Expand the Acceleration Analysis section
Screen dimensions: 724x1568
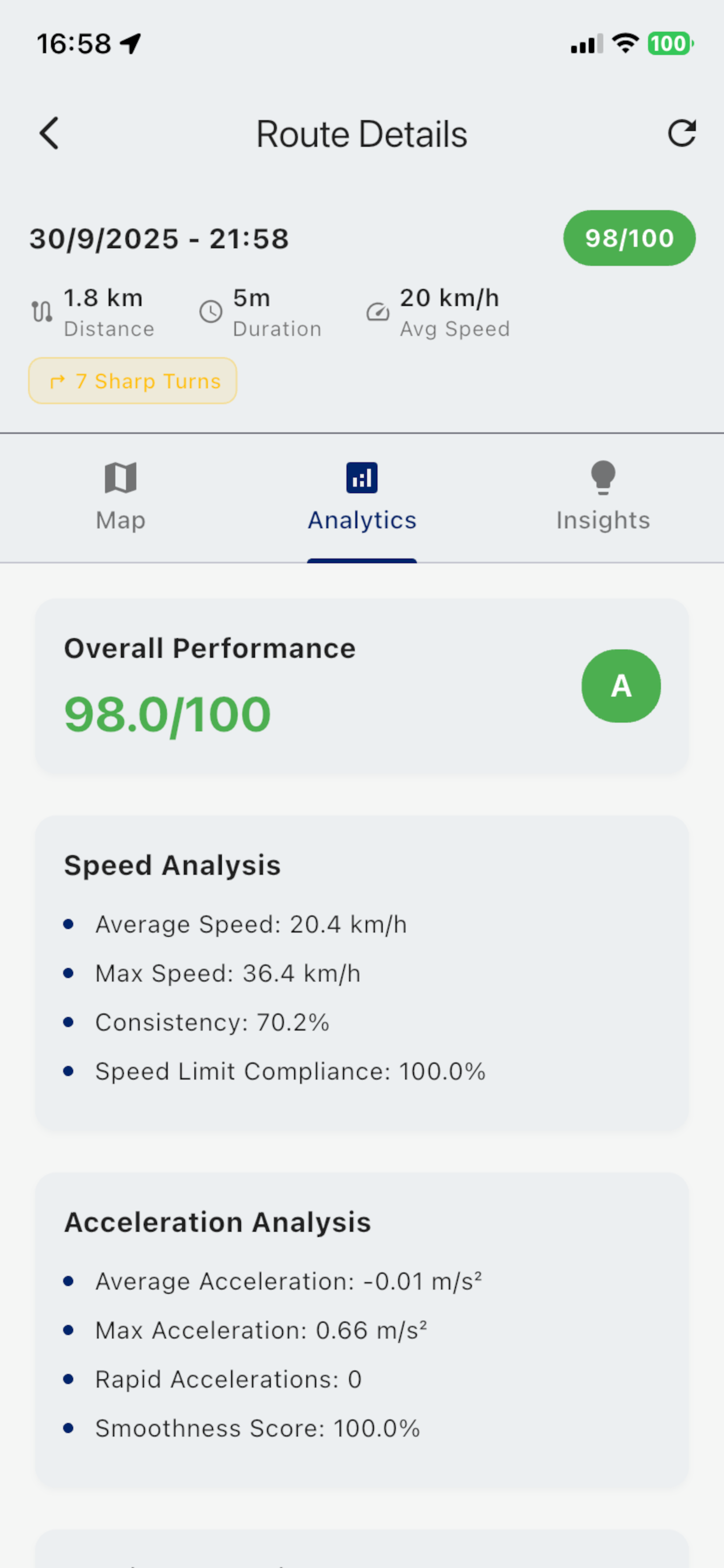(219, 1221)
